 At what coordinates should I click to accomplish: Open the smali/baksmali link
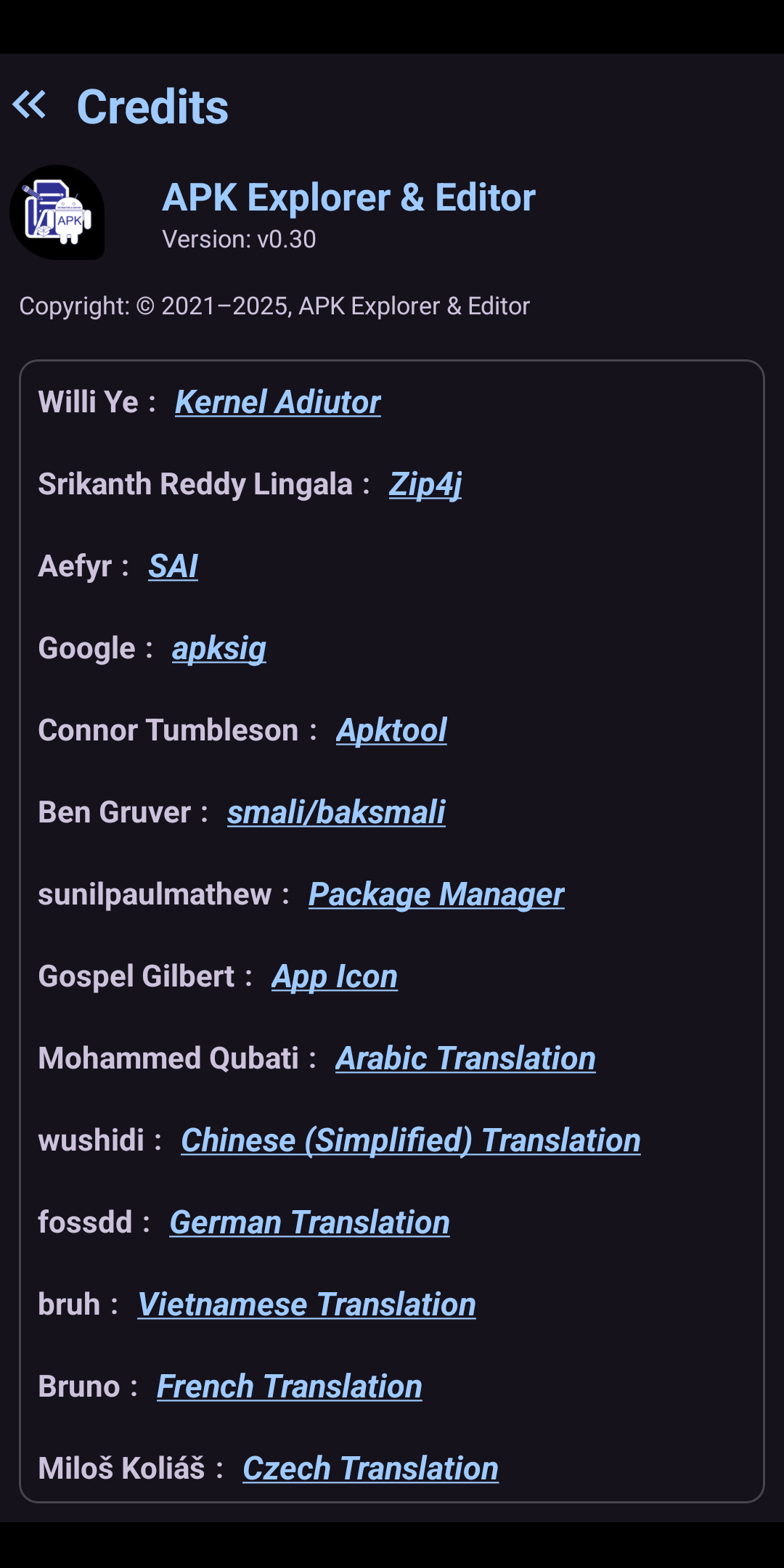coord(336,812)
